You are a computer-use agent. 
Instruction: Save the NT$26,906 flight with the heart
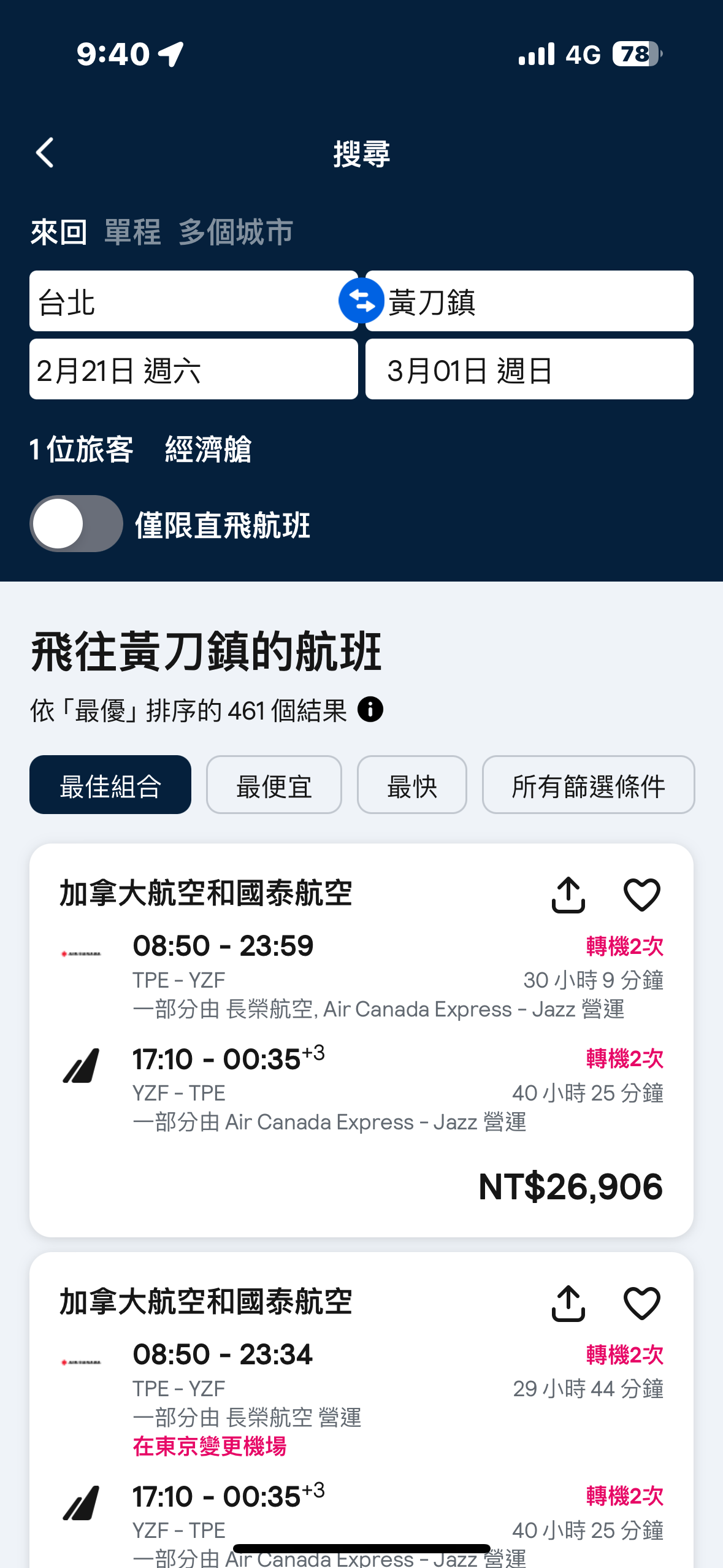pos(641,894)
